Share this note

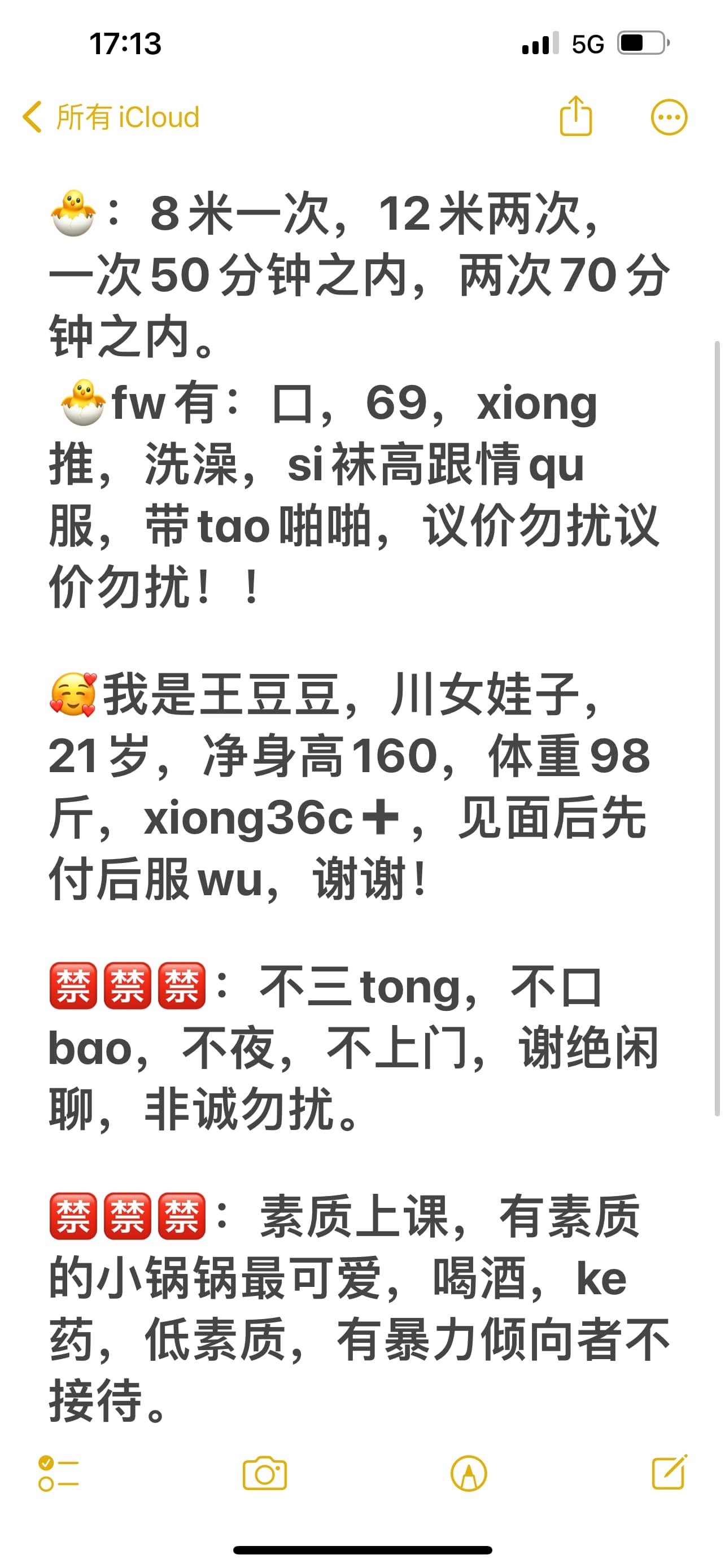point(575,115)
